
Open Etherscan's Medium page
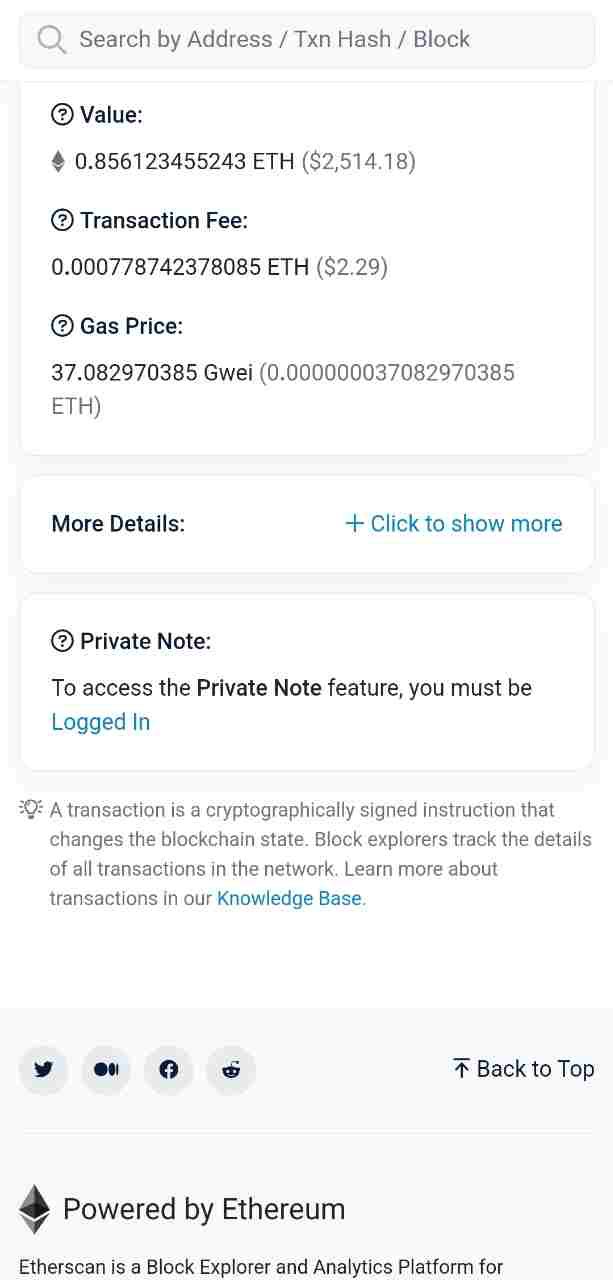[106, 1070]
